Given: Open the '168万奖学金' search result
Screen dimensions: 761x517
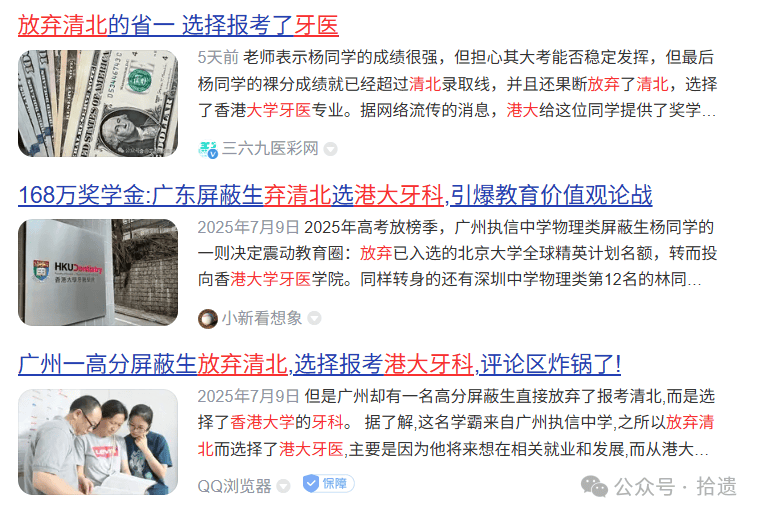Looking at the screenshot, I should (x=334, y=193).
